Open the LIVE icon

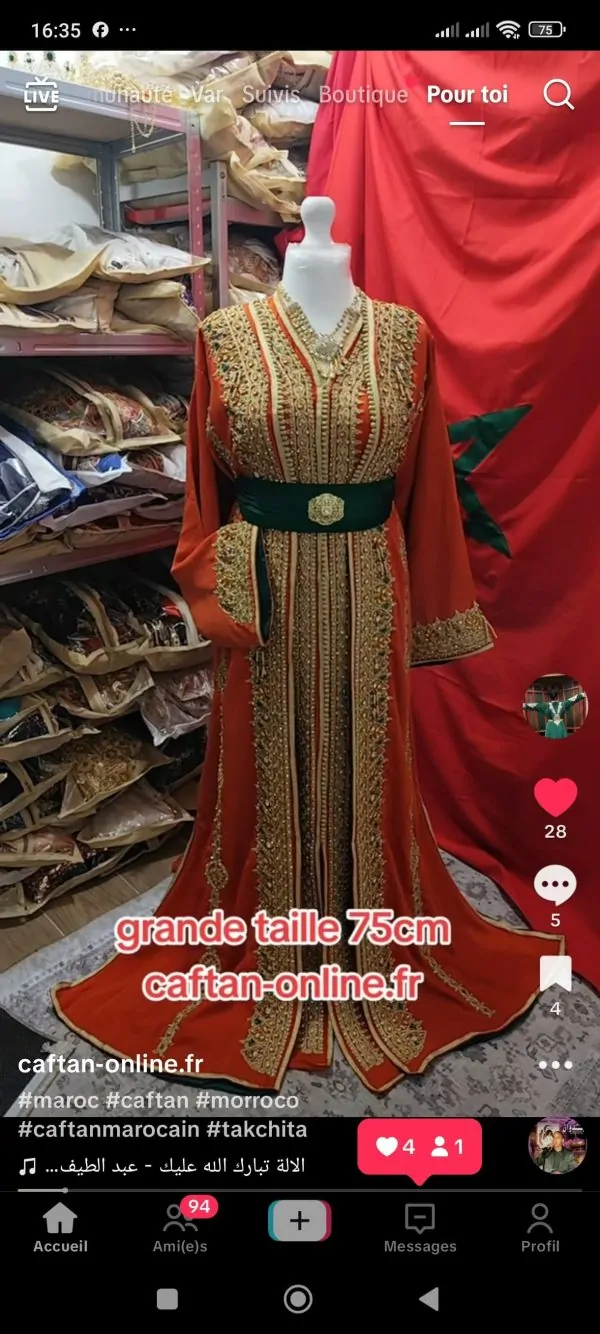[x=41, y=95]
